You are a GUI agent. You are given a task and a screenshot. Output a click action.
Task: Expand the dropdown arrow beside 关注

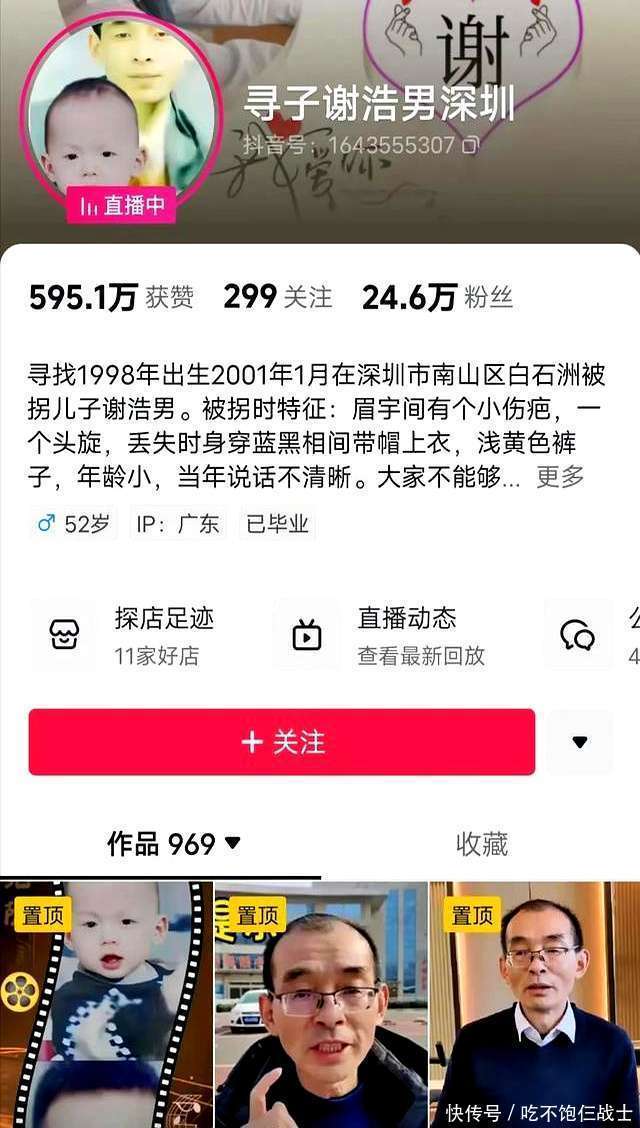point(579,742)
